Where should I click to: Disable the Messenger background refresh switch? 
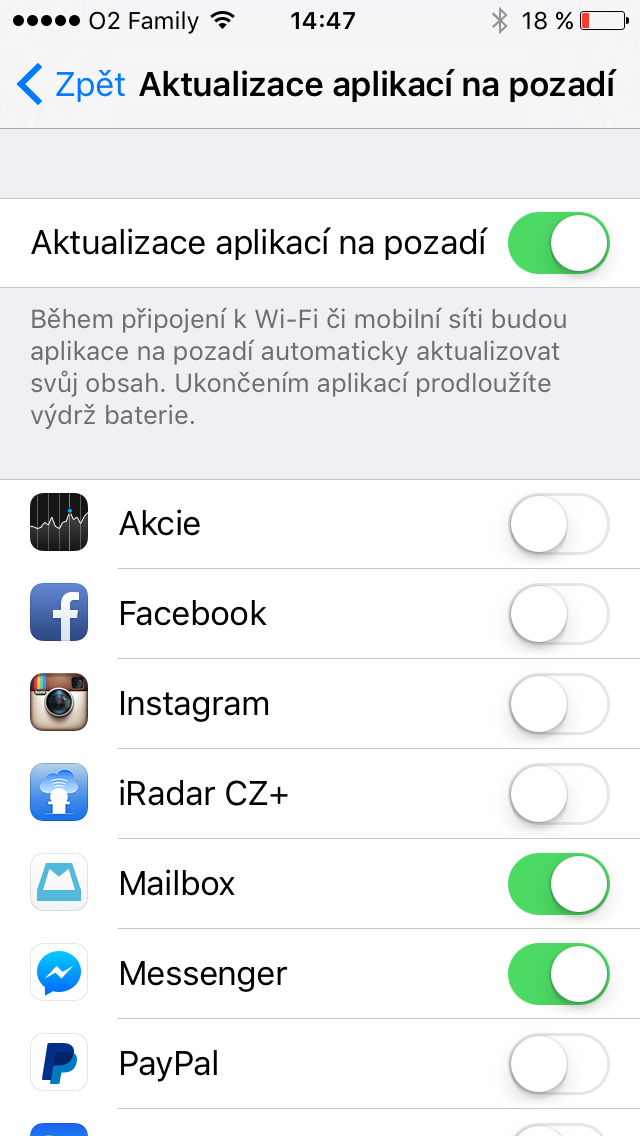pyautogui.click(x=558, y=974)
